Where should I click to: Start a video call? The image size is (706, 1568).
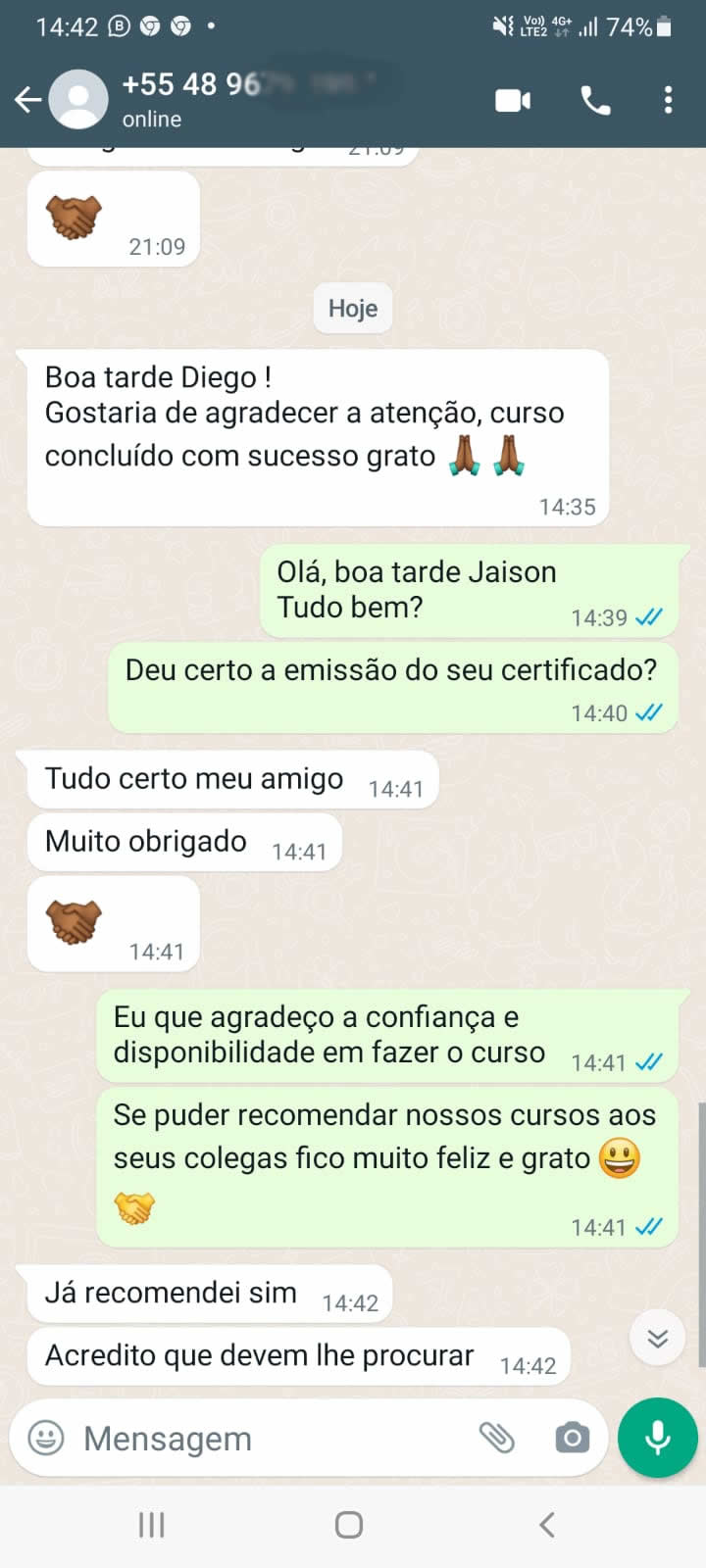pyautogui.click(x=513, y=100)
